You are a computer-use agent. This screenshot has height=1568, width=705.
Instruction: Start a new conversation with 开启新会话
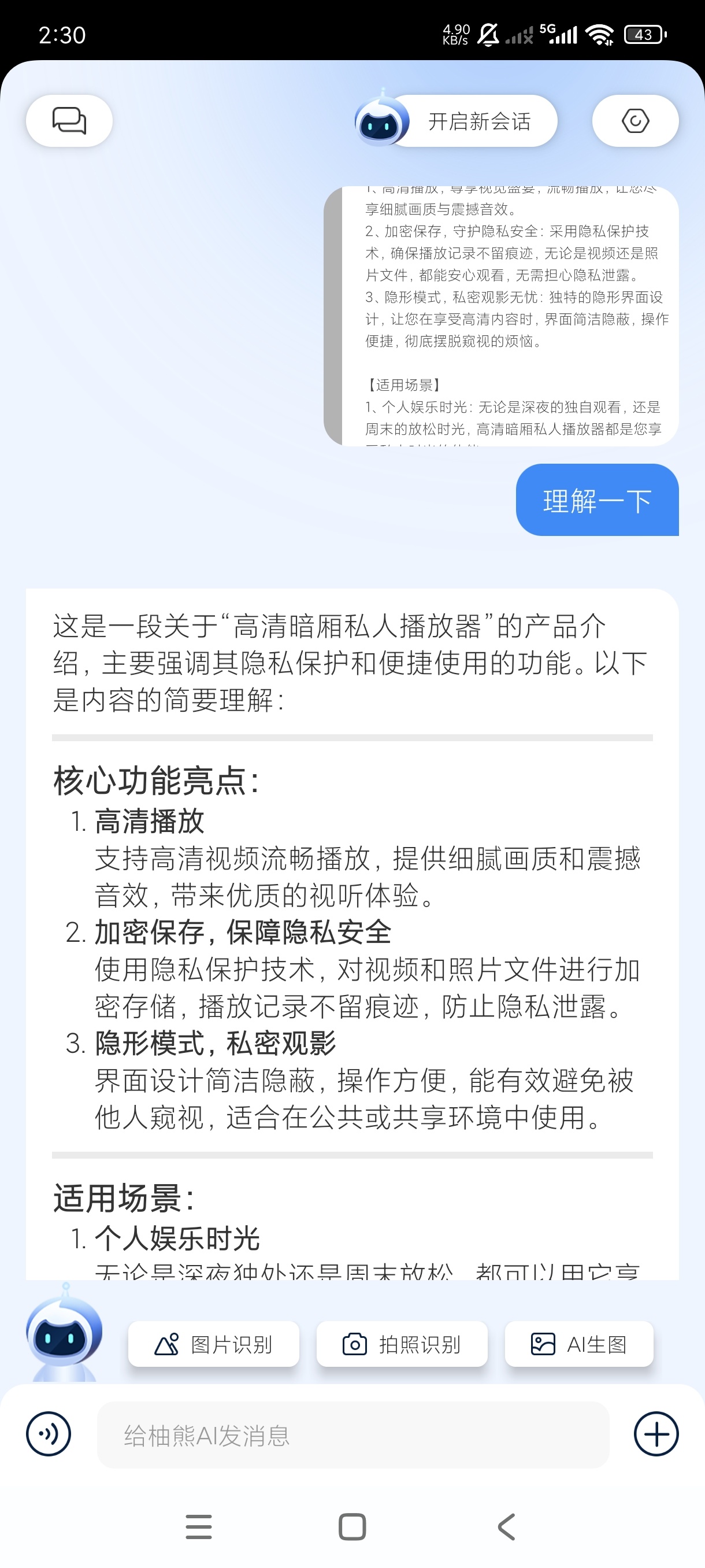[x=456, y=120]
